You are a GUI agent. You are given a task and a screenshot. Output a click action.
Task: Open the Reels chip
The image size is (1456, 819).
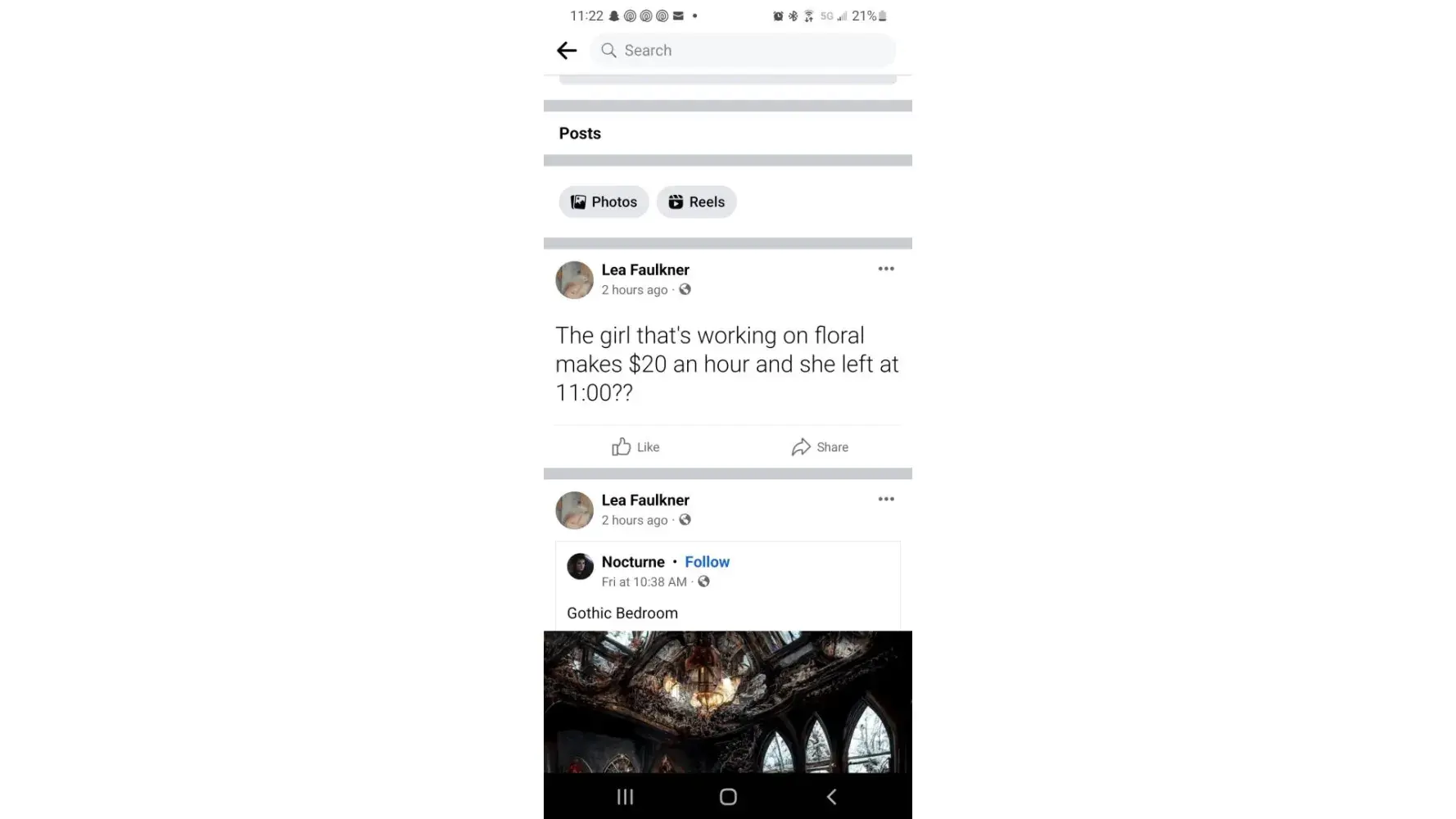point(696,202)
